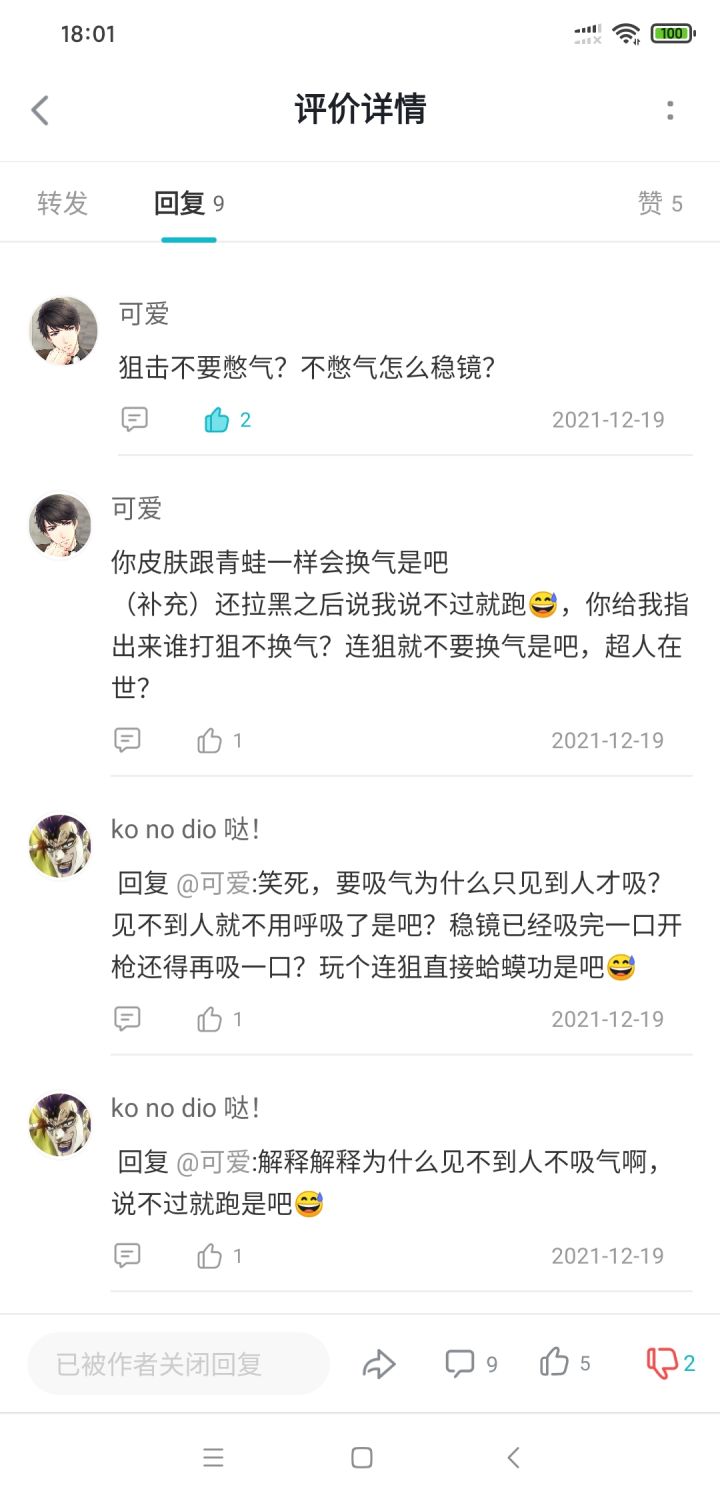Screen dimensions: 720x1499
Task: Open the three-dot overflow menu
Action: click(x=670, y=110)
